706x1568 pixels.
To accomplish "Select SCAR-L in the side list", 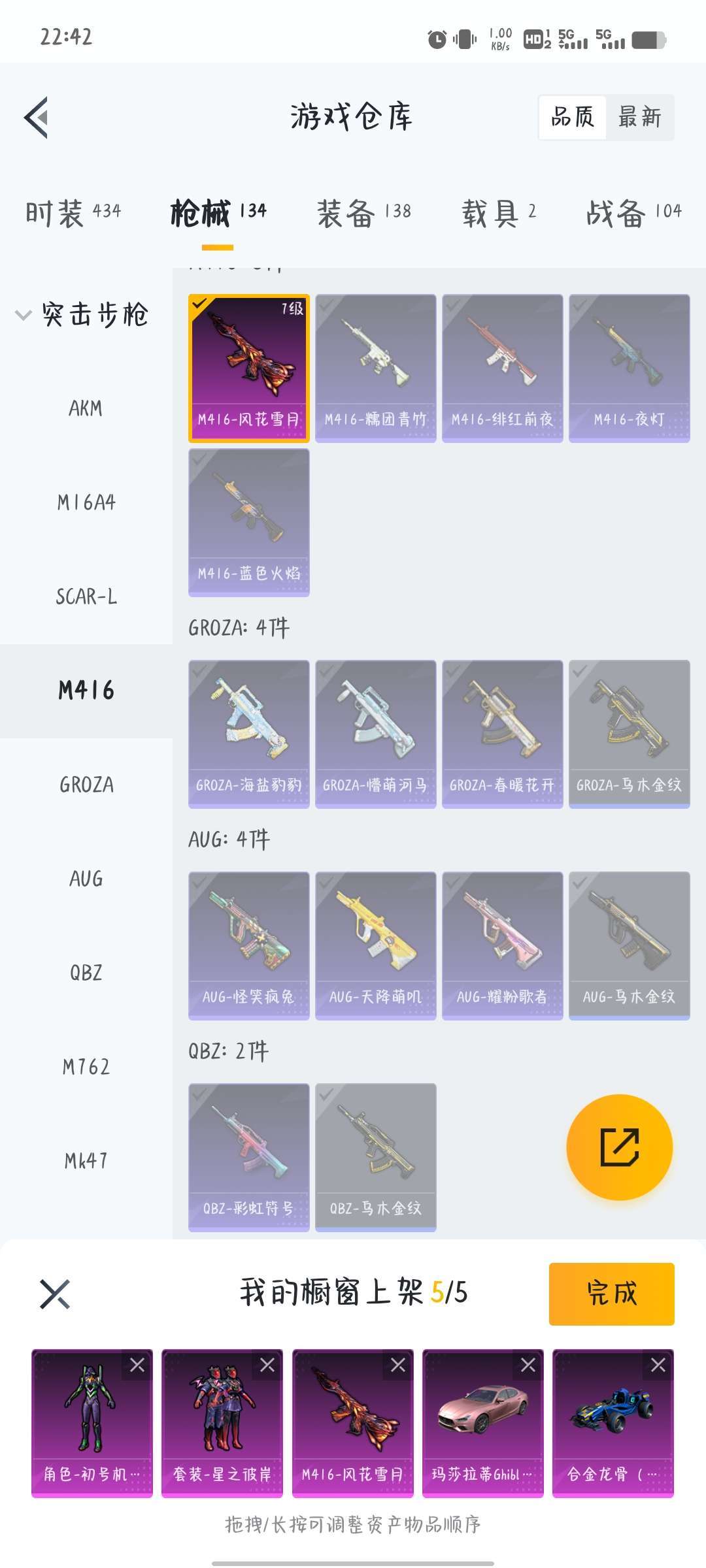I will click(x=86, y=596).
